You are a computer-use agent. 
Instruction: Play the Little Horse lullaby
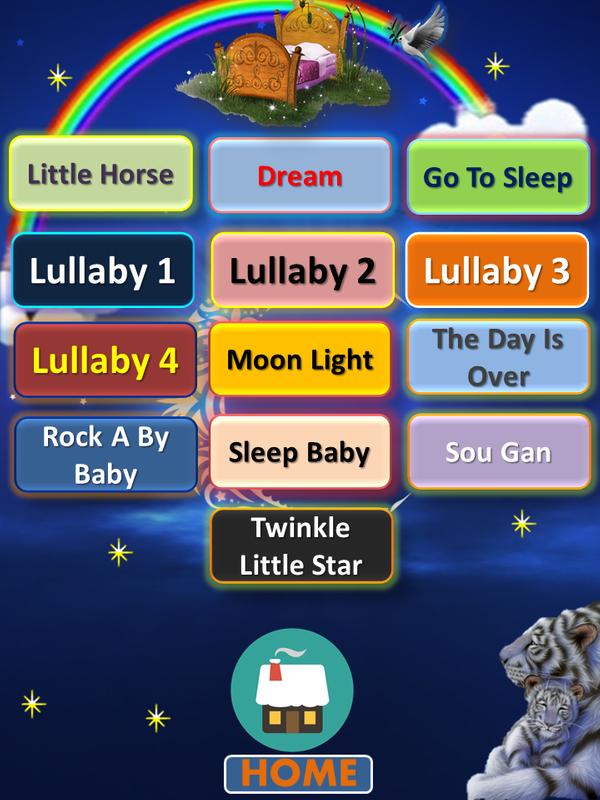click(100, 174)
